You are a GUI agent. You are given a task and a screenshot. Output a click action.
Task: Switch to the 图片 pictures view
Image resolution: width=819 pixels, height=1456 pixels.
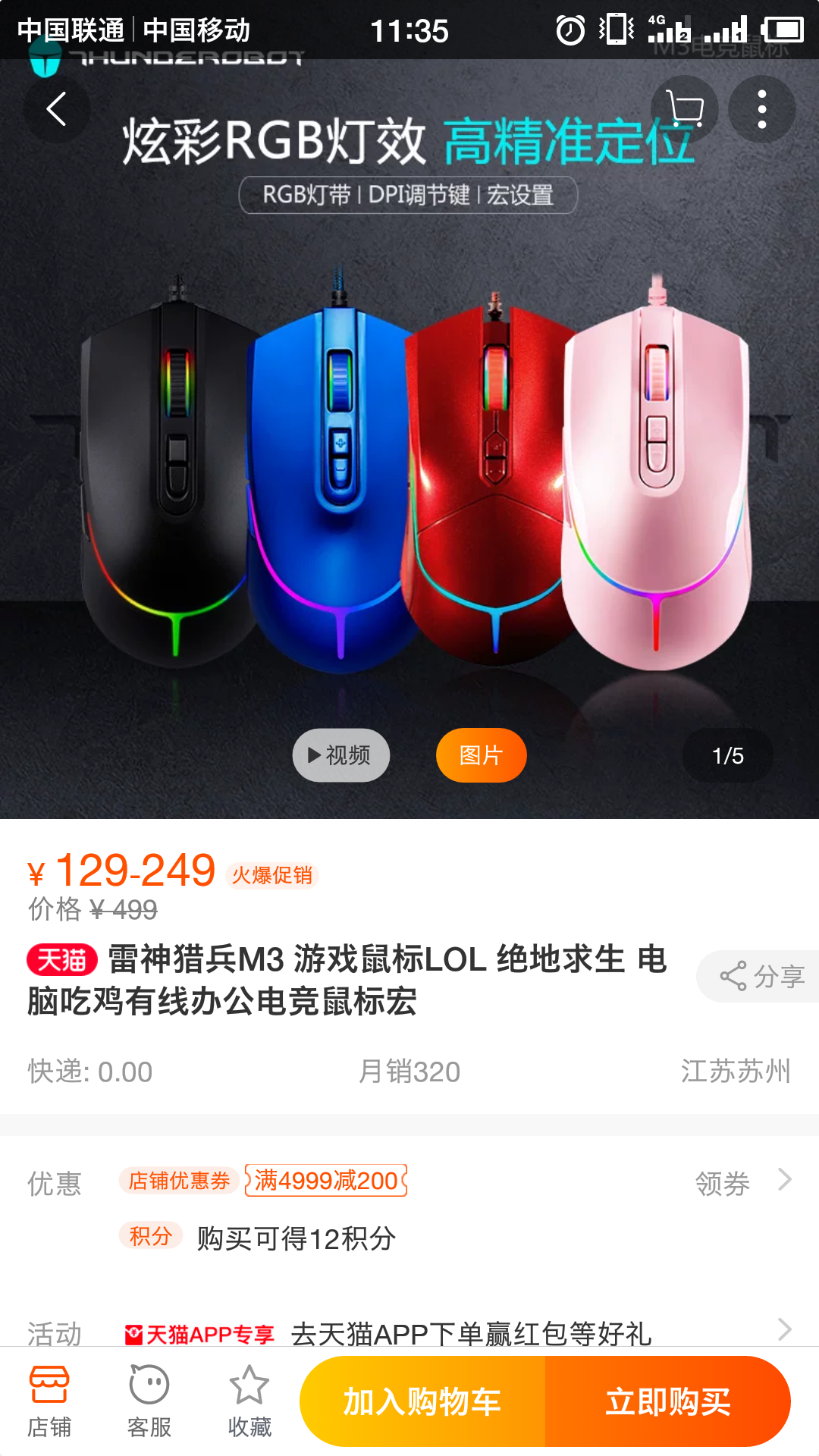481,755
